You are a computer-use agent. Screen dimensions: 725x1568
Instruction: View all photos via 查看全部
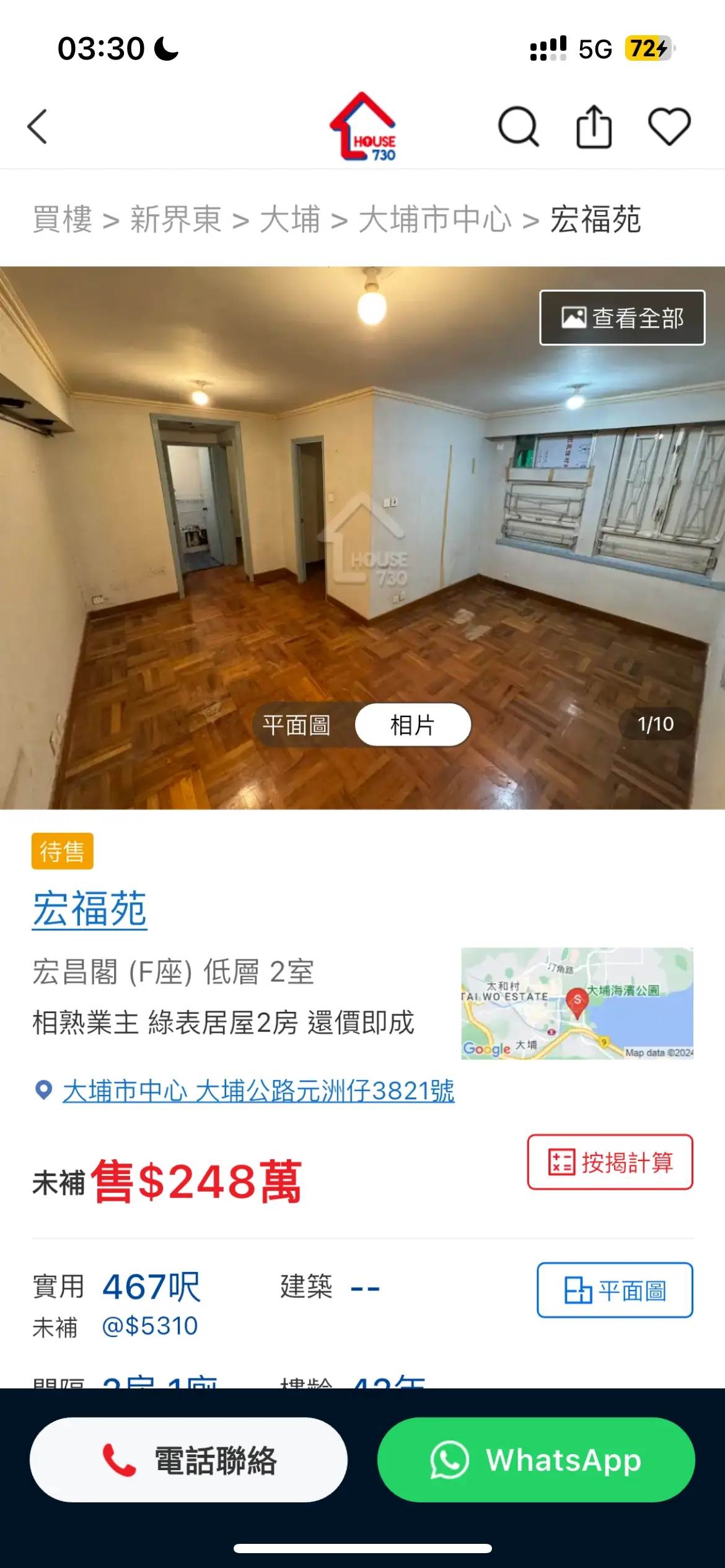(x=622, y=318)
